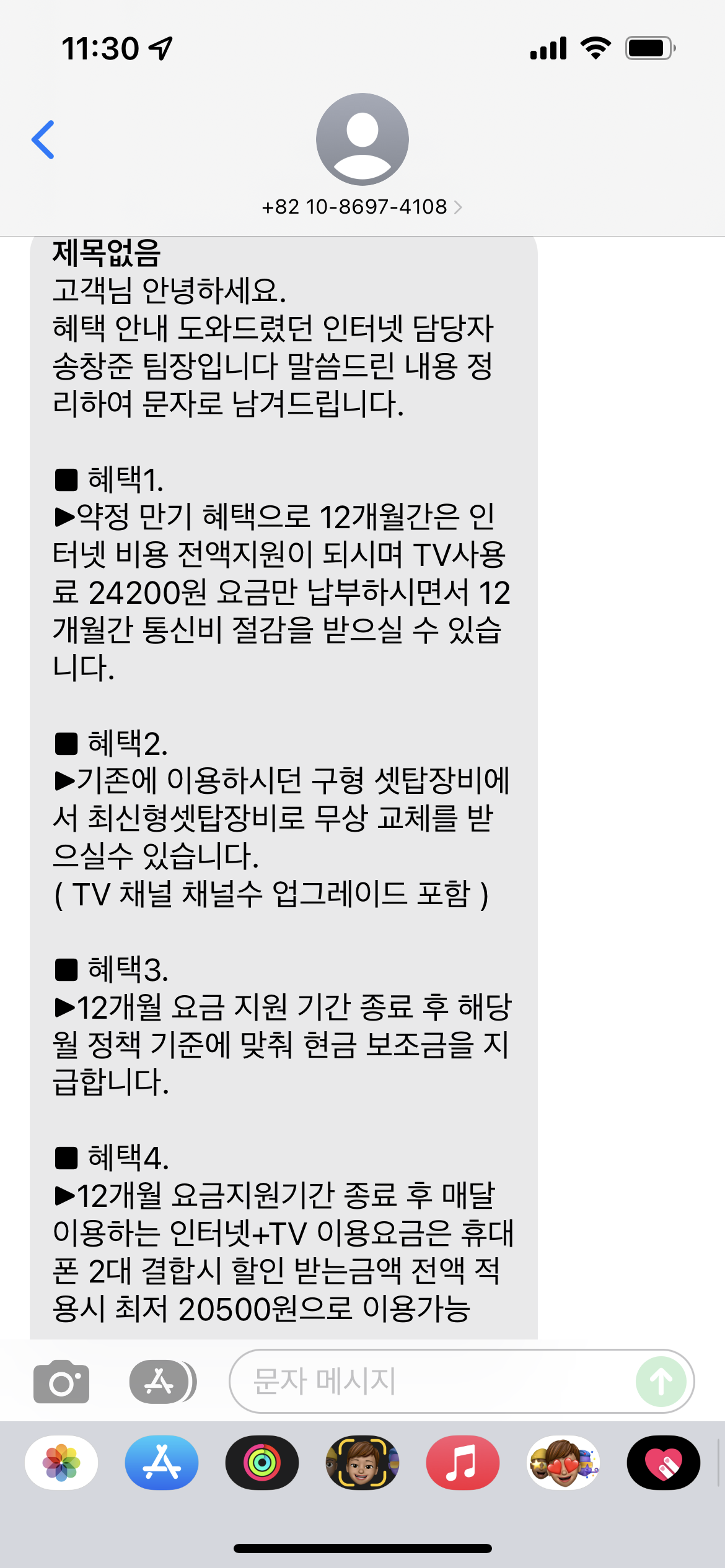This screenshot has width=725, height=1568.
Task: Open the Music app in the drawer
Action: coord(463,1463)
